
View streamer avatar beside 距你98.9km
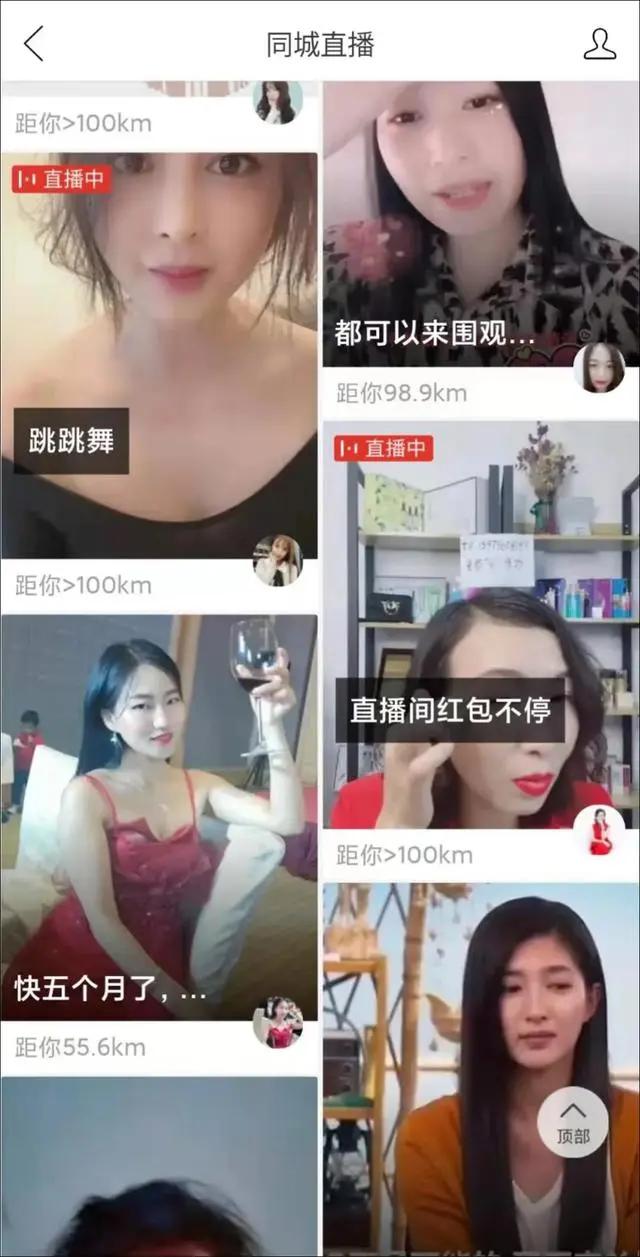pos(599,368)
